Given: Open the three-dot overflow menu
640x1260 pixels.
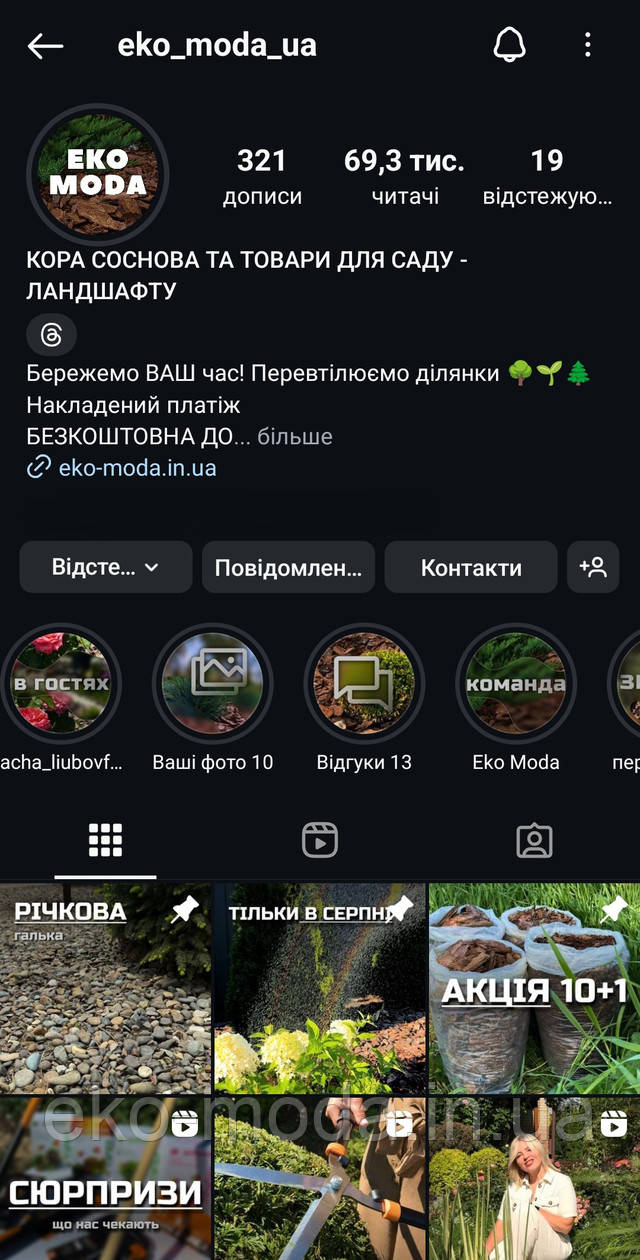Looking at the screenshot, I should point(588,45).
